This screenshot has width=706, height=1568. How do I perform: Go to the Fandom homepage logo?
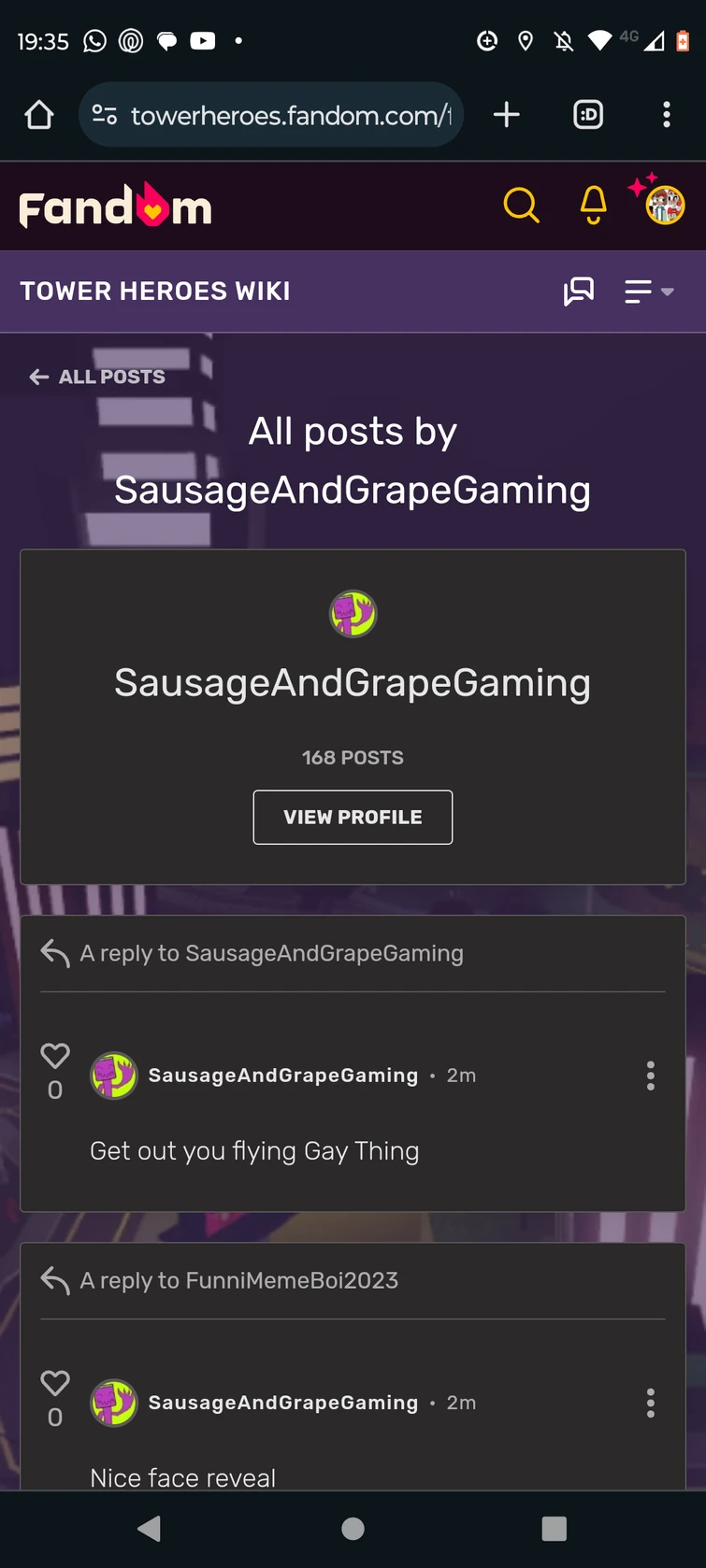pos(115,206)
